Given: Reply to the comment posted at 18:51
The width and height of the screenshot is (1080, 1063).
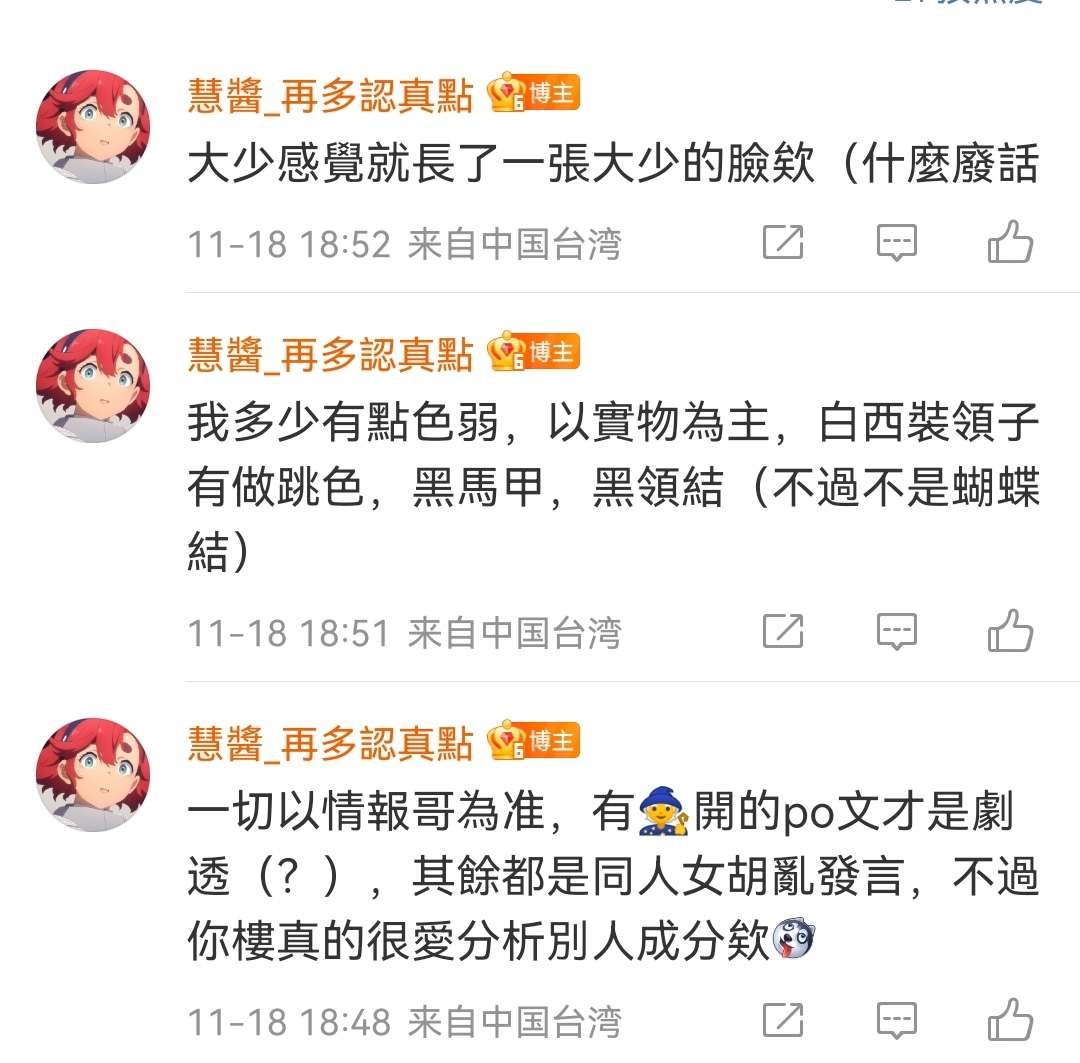Looking at the screenshot, I should [897, 631].
